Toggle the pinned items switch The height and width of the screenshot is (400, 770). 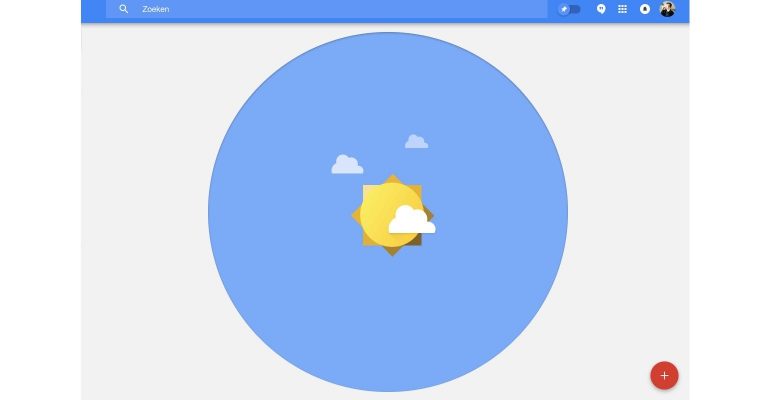click(569, 9)
